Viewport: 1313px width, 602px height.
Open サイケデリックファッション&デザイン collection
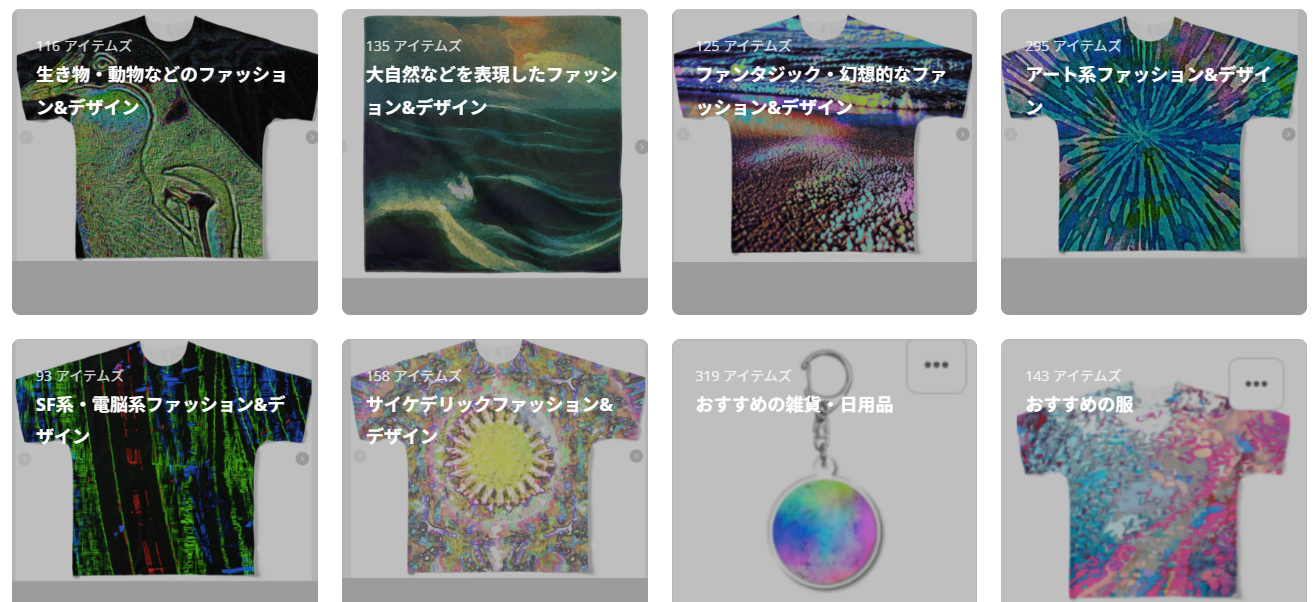coord(489,420)
